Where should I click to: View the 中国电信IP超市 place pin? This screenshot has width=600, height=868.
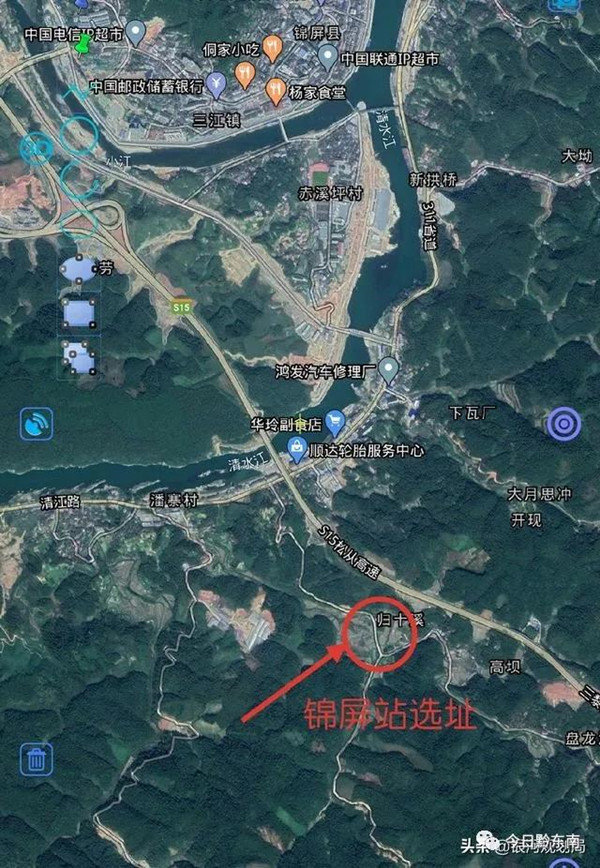pos(135,31)
